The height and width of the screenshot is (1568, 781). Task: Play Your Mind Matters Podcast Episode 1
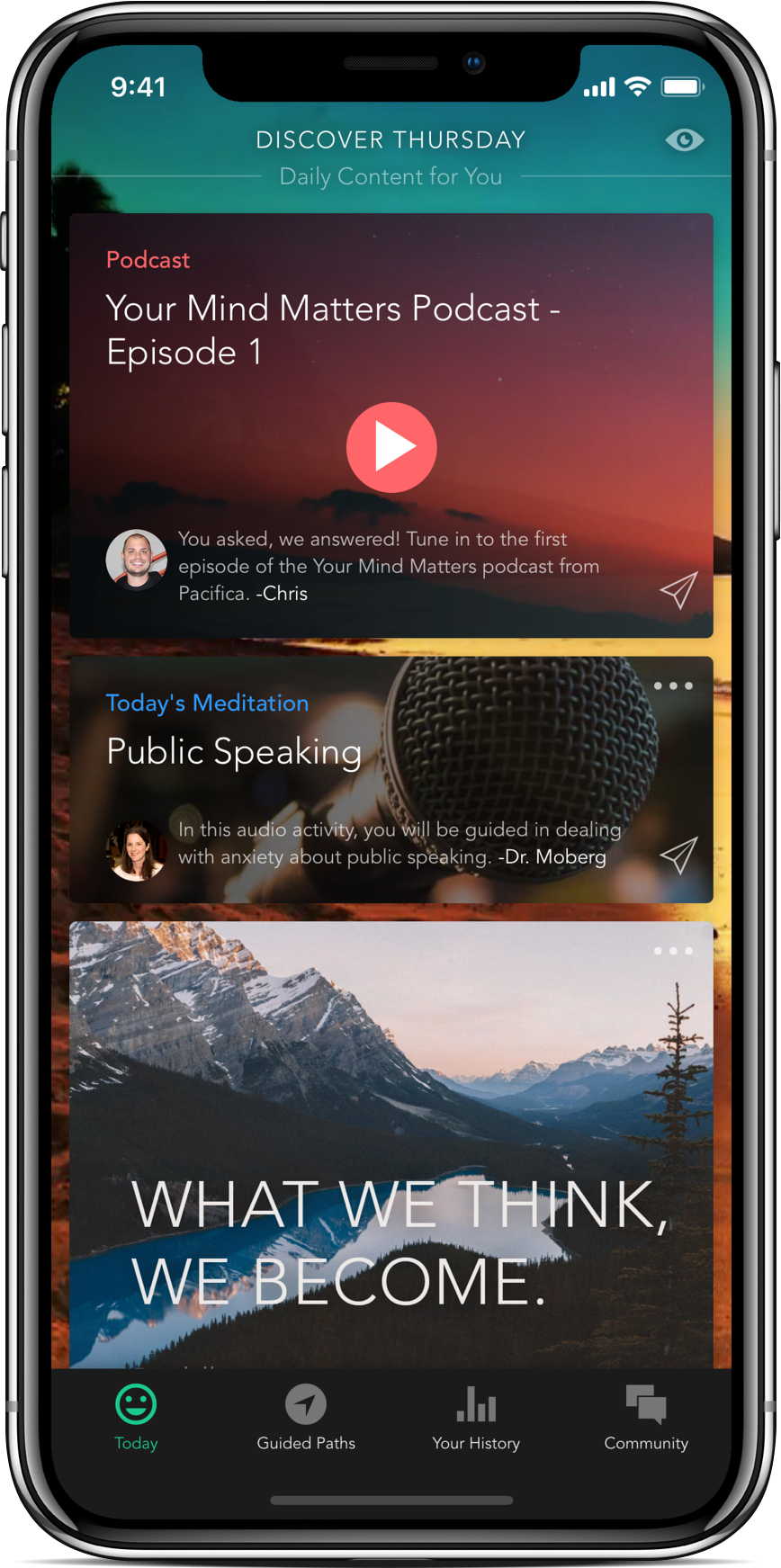coord(391,447)
